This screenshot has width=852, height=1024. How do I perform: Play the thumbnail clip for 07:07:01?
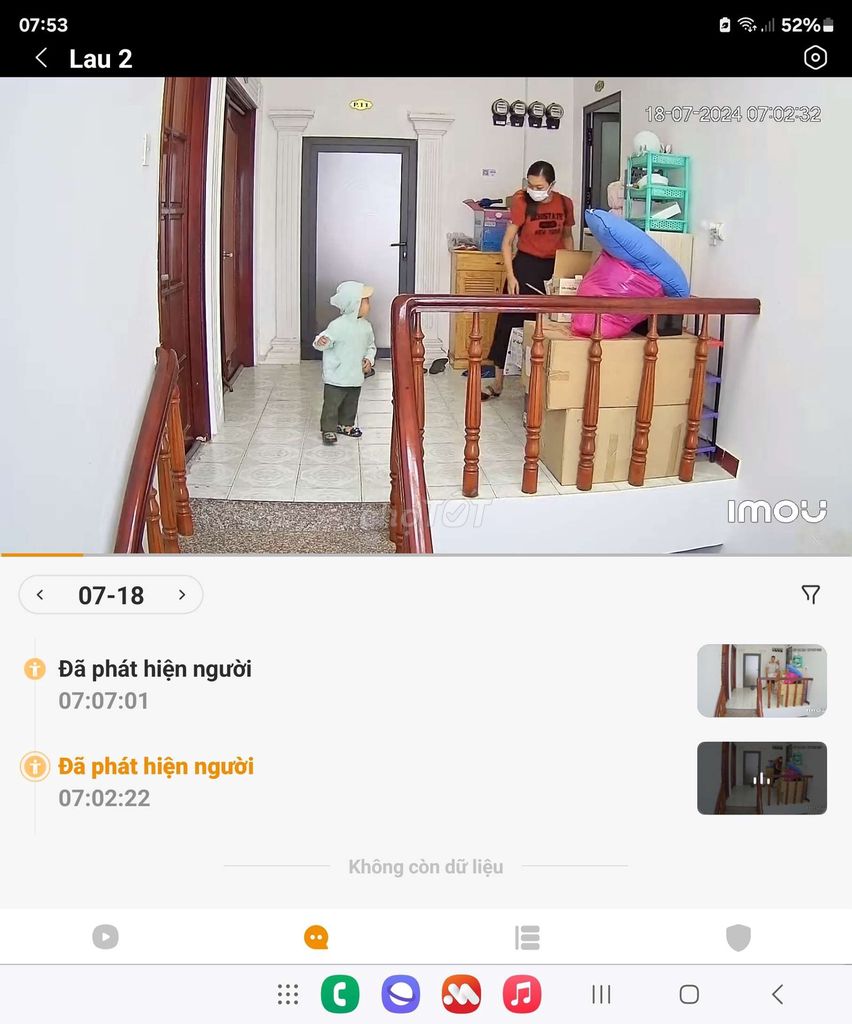[x=761, y=681]
